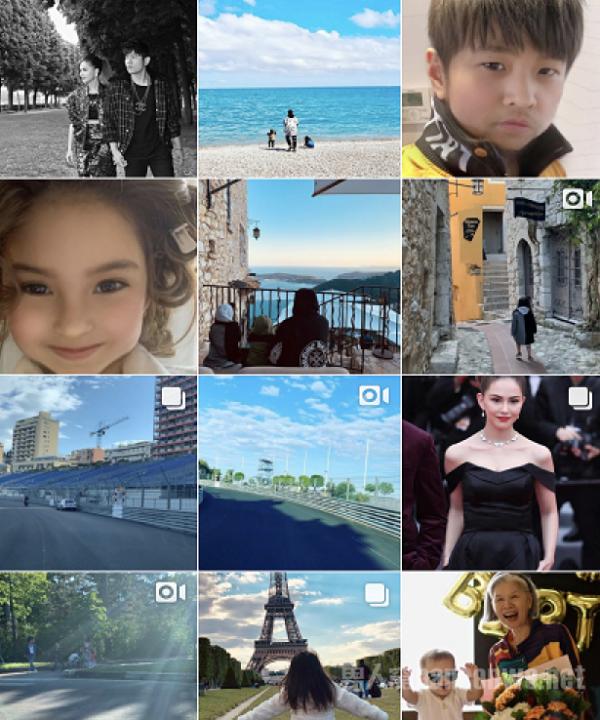Screen dimensions: 600x720
Task: Open the street with crane album post
Action: pyautogui.click(x=98, y=473)
